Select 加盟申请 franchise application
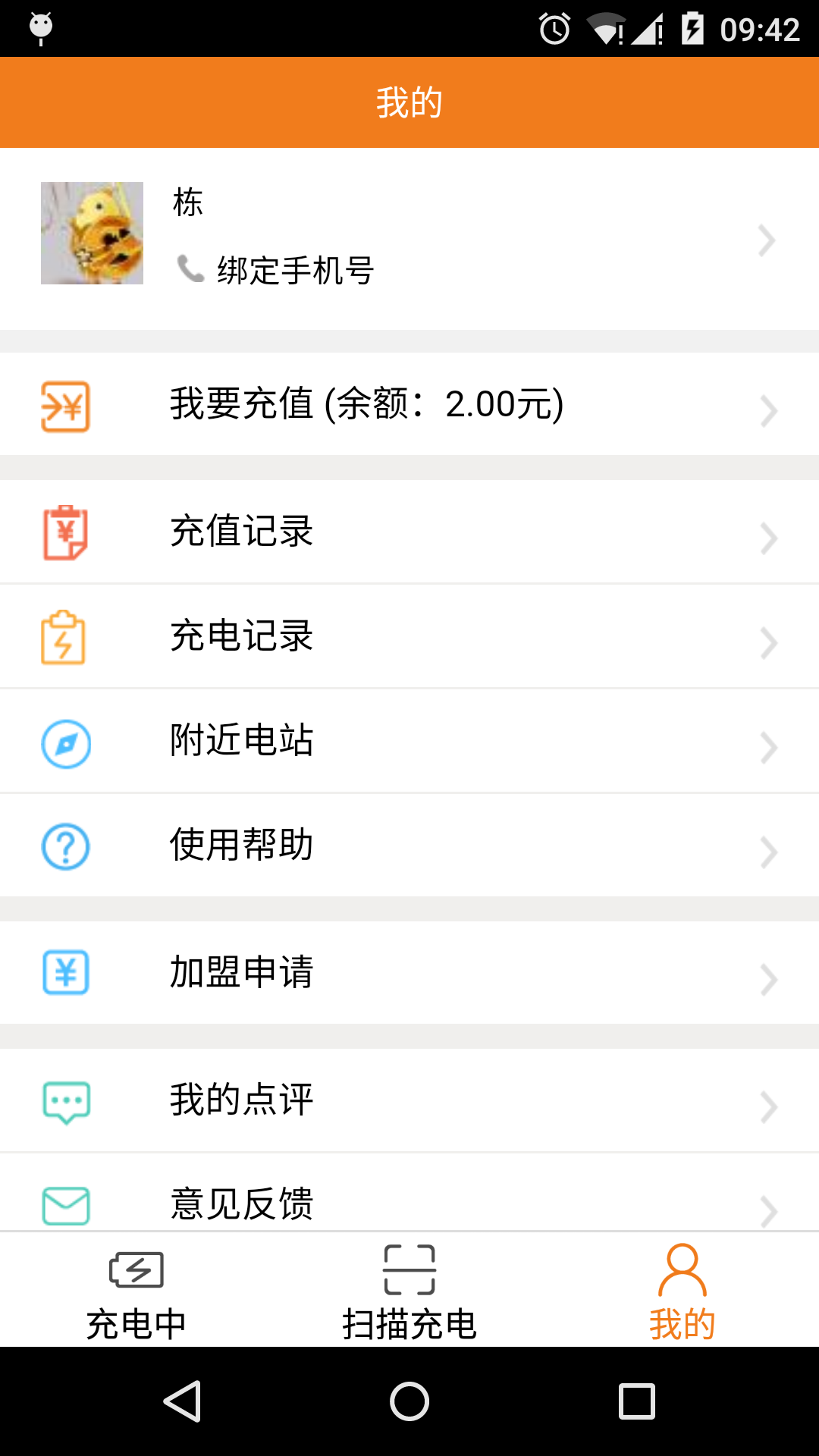The image size is (819, 1456). click(x=409, y=973)
